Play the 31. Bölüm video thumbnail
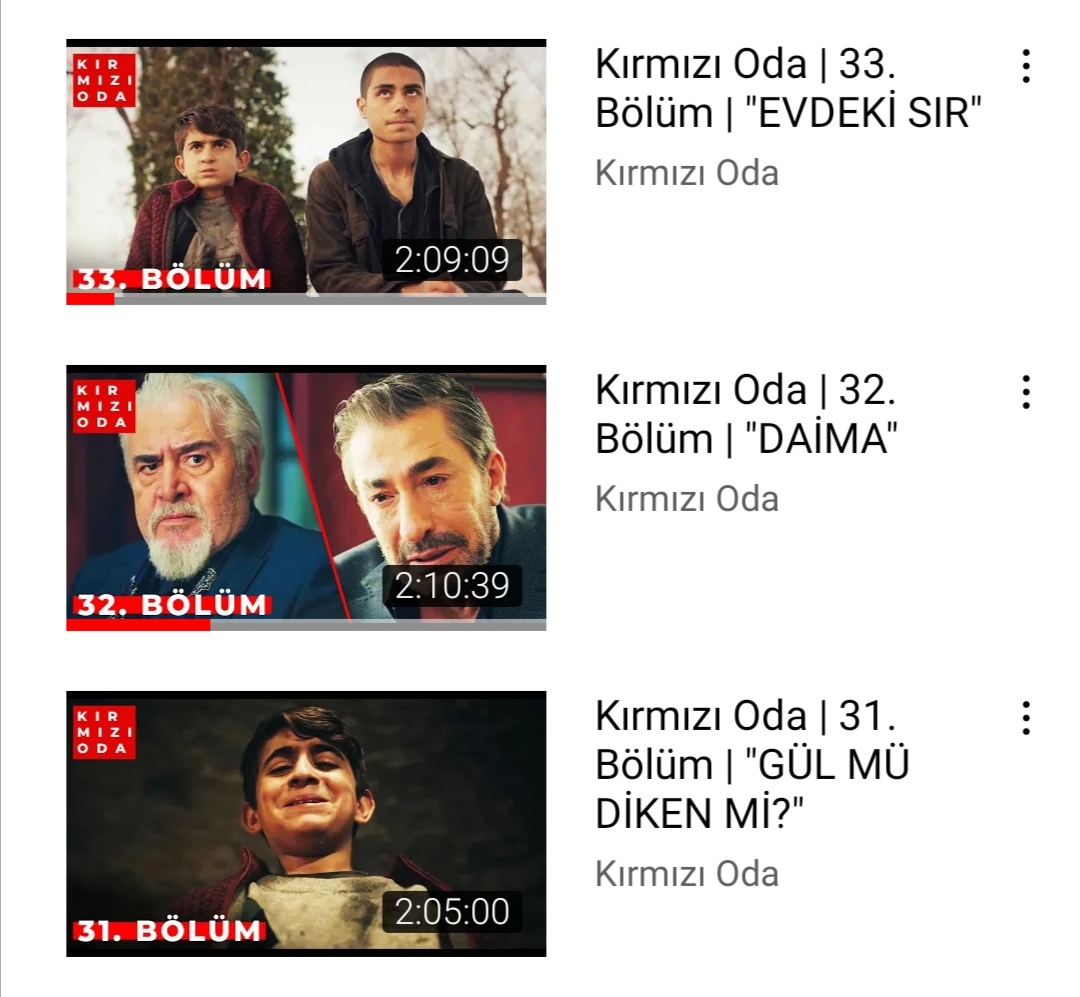The height and width of the screenshot is (997, 1080). point(306,822)
